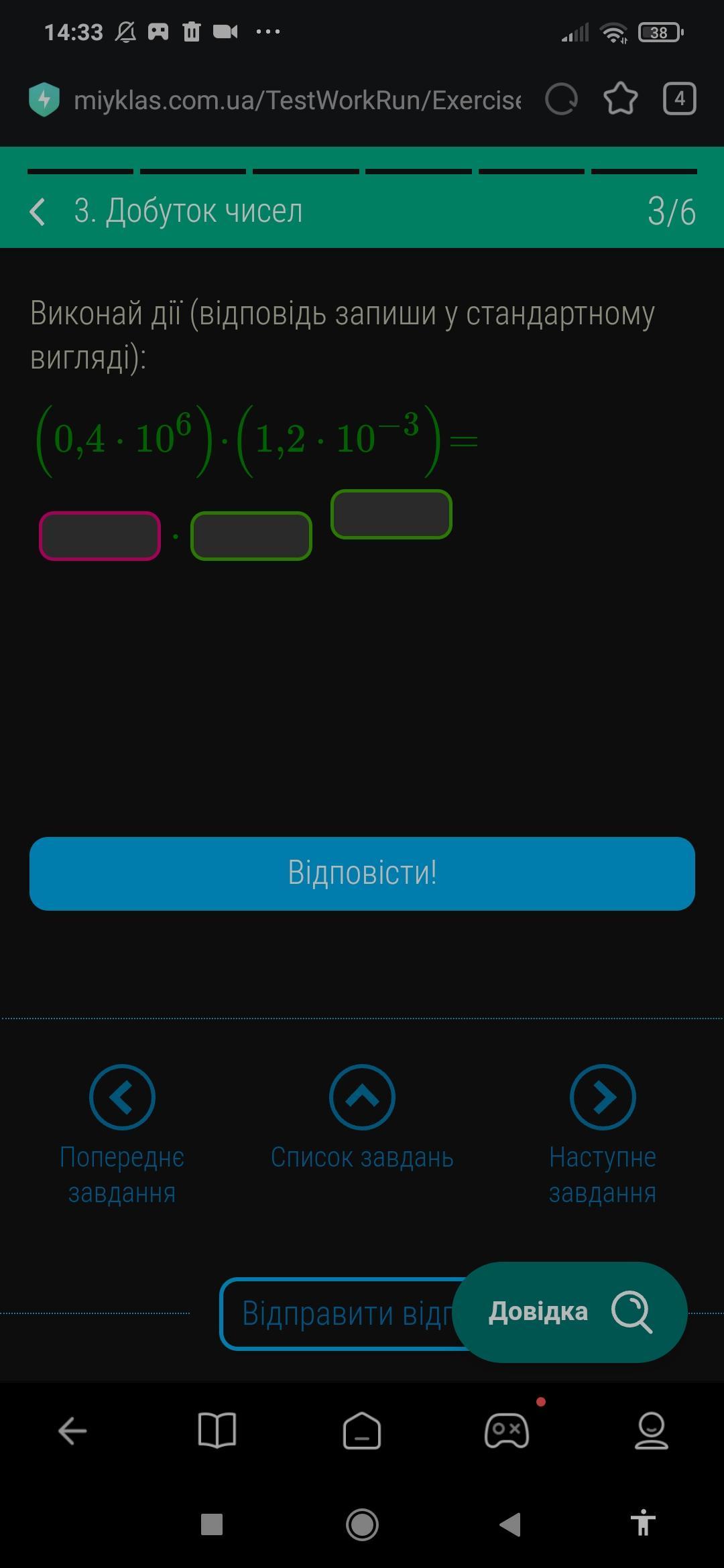Reload the page in the address bar
Viewport: 724px width, 1568px height.
click(x=561, y=100)
